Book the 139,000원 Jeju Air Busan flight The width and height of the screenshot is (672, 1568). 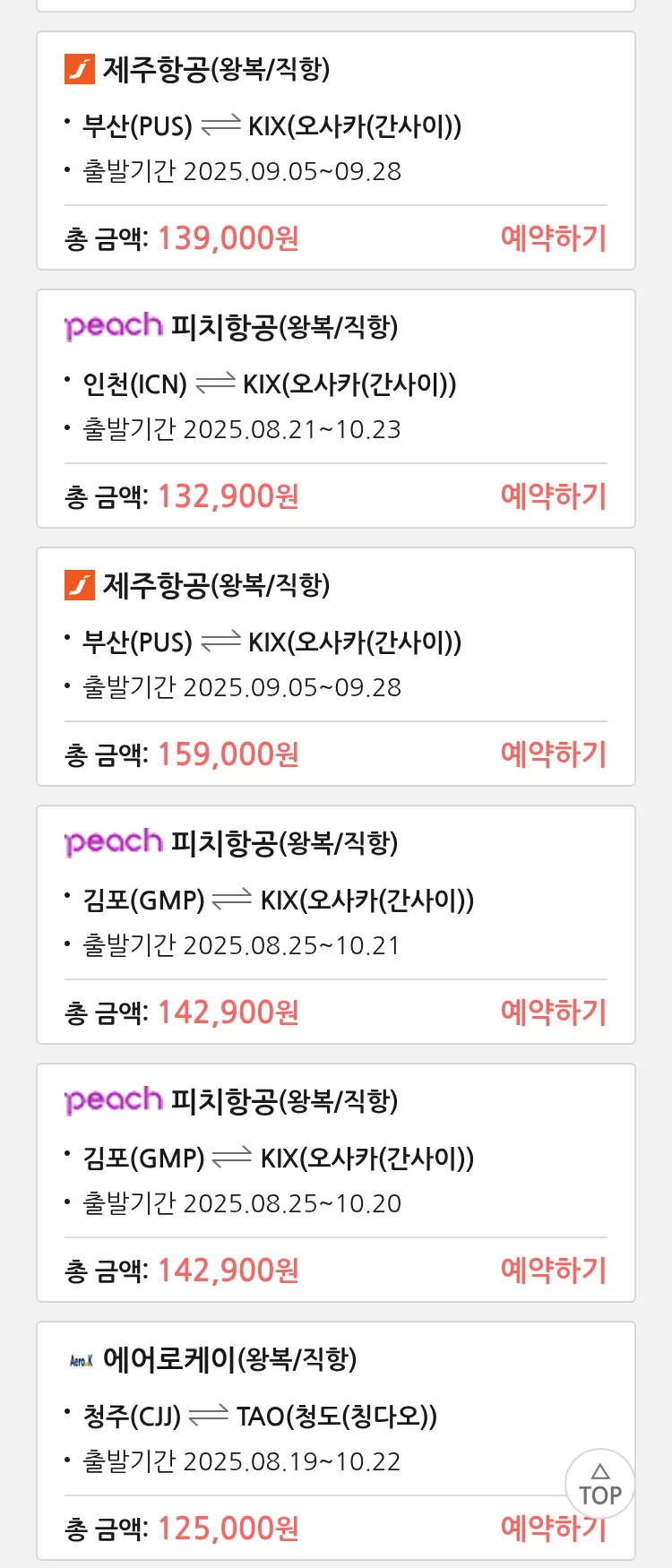(553, 238)
